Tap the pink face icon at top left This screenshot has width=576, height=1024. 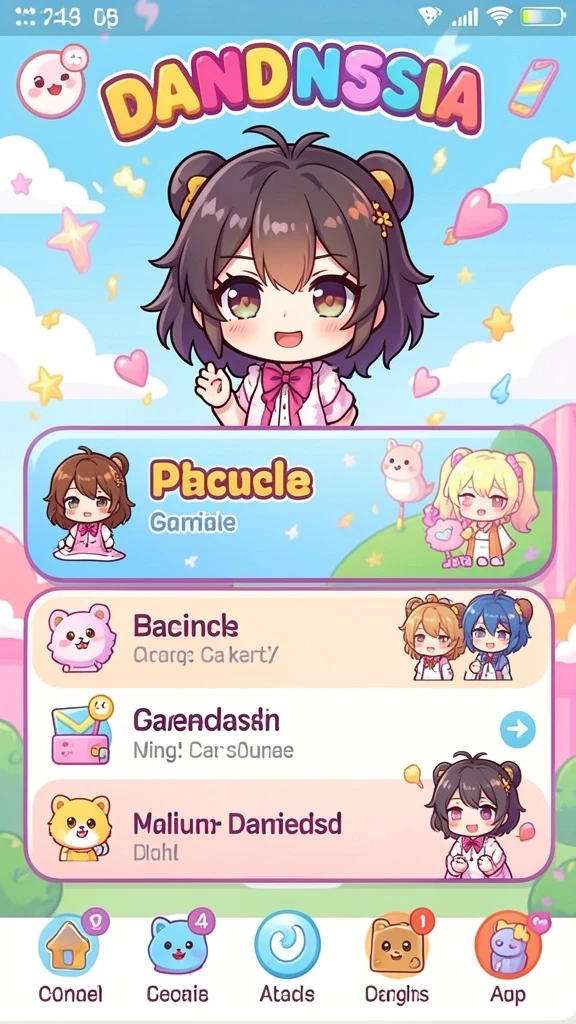click(x=51, y=82)
